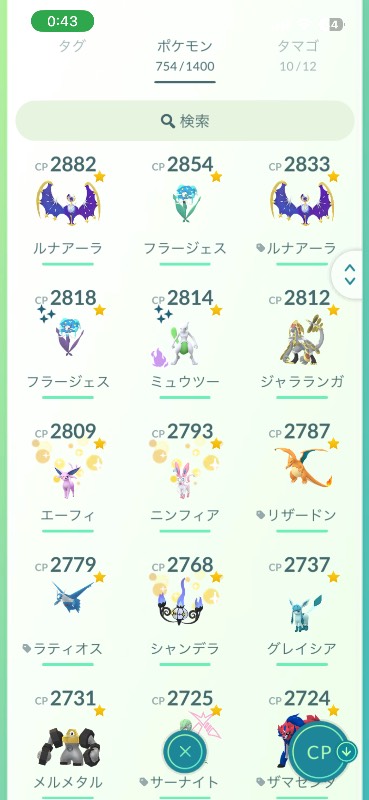The image size is (369, 800).
Task: Open tagged ルナアーラ with CP 2833
Action: click(x=302, y=210)
